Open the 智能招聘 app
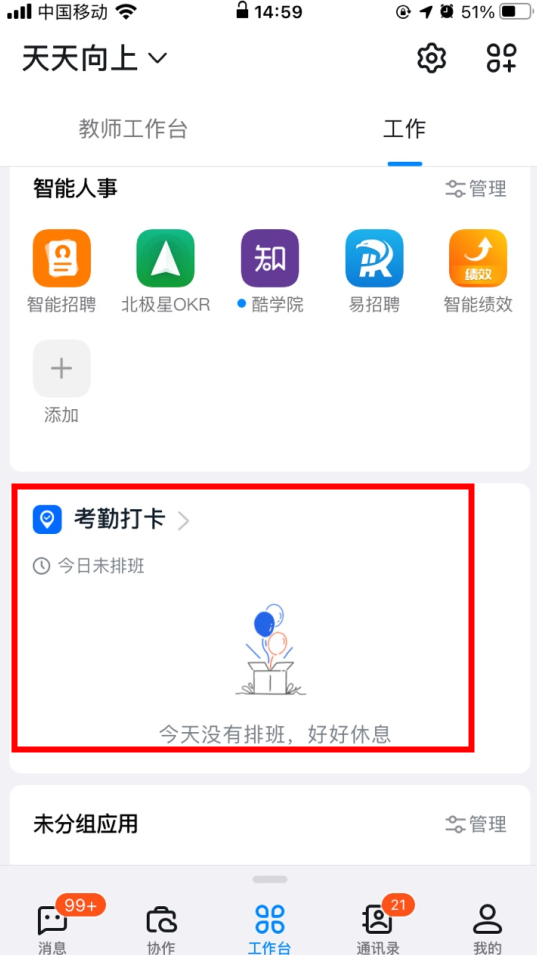The height and width of the screenshot is (955, 537). tap(61, 271)
